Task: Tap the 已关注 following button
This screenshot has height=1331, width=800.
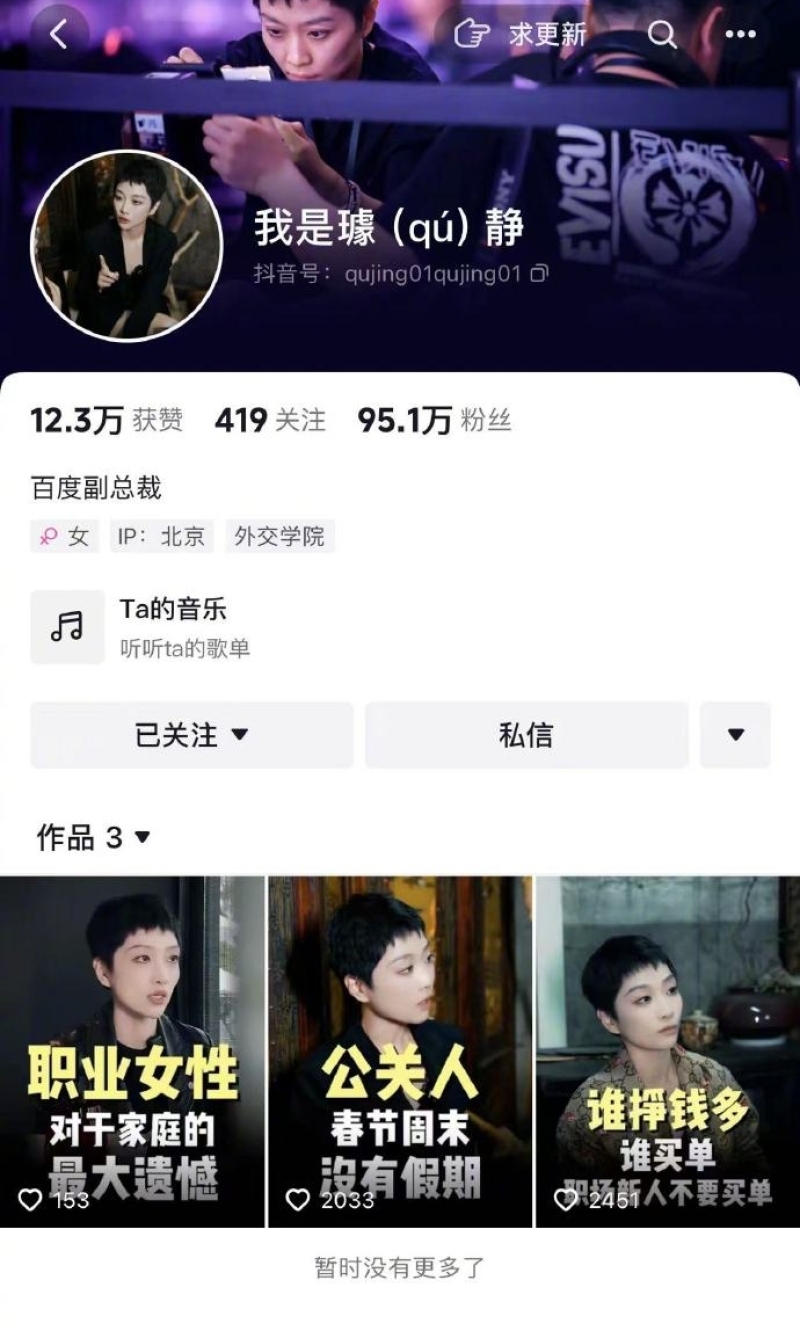Action: pos(191,735)
